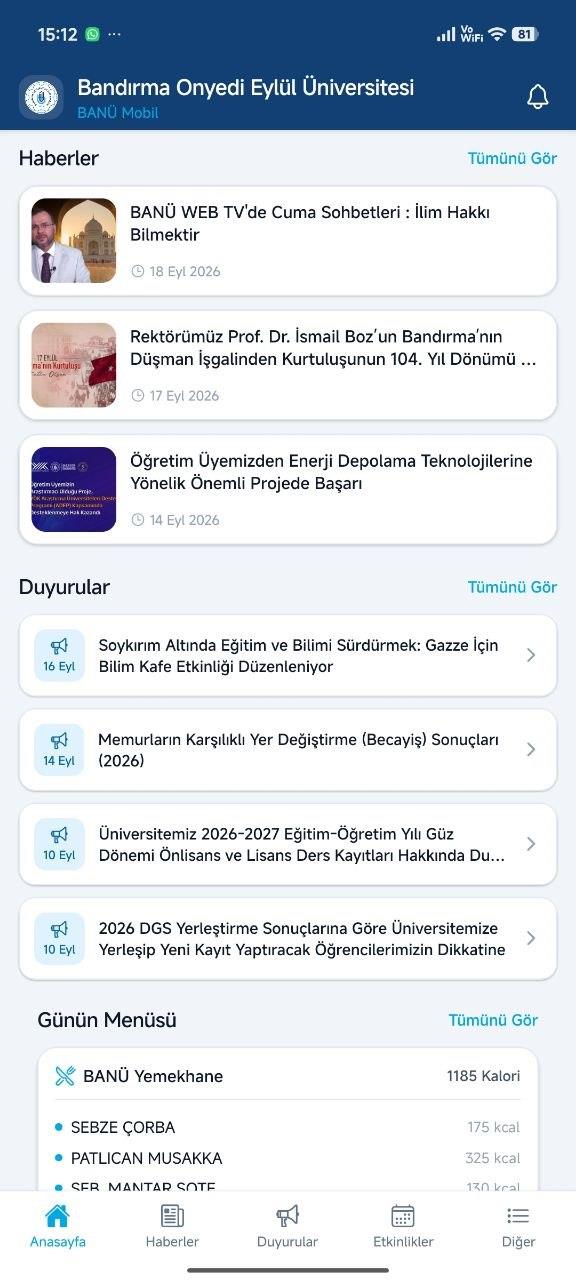The width and height of the screenshot is (576, 1280).
Task: See all announcements via Duyurular Tümünü Gör
Action: [512, 587]
